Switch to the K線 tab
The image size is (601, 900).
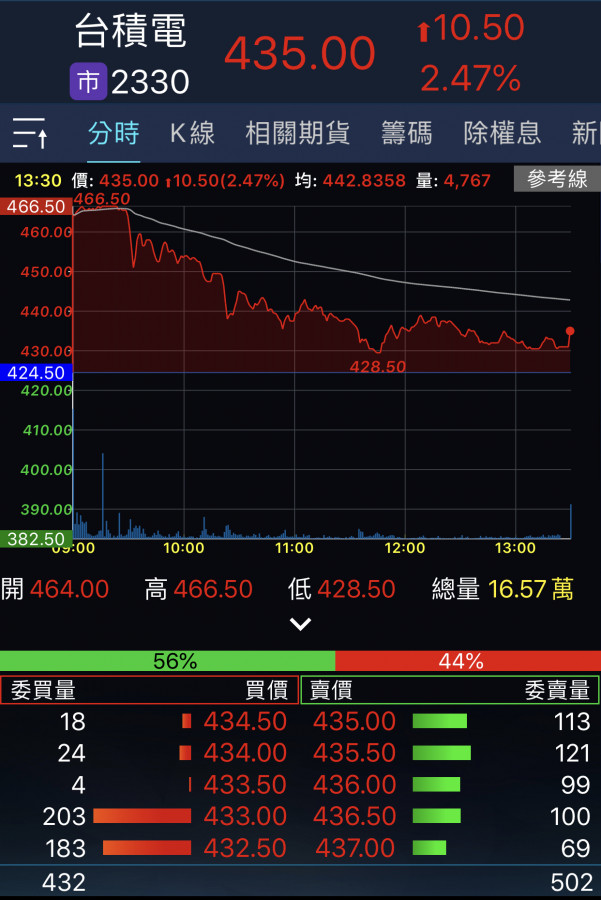(191, 133)
